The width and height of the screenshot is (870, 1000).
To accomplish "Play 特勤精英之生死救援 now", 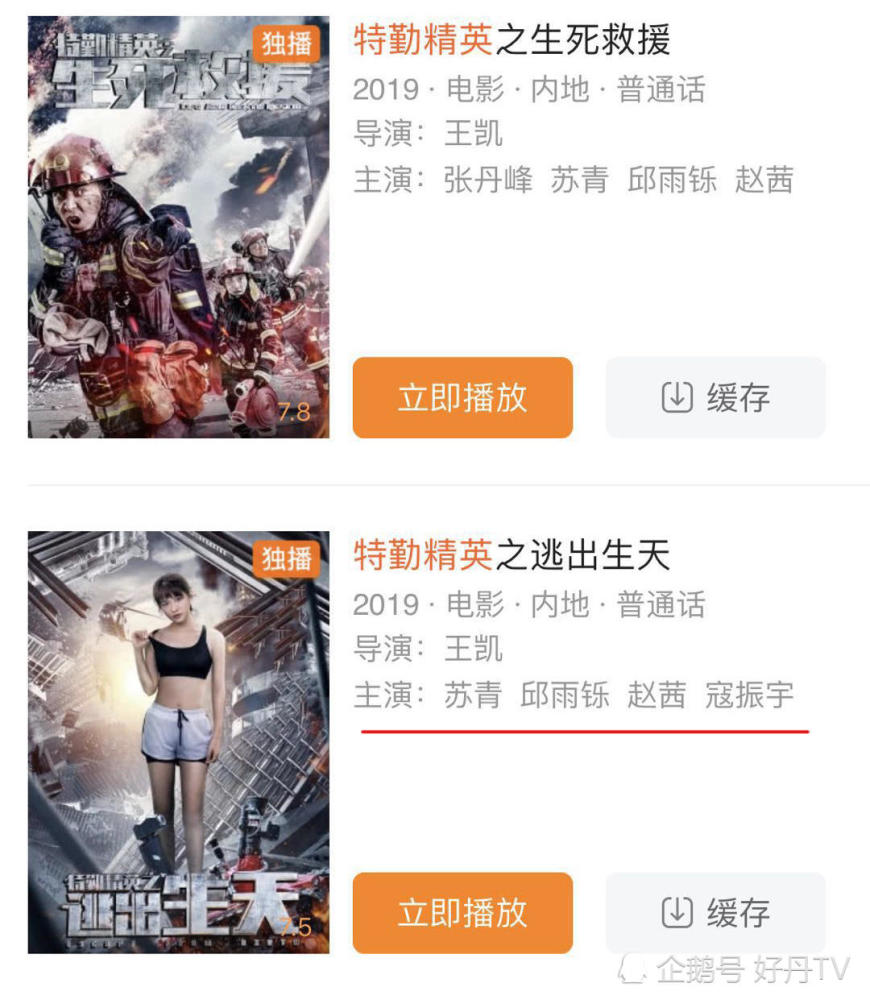I will 462,397.
